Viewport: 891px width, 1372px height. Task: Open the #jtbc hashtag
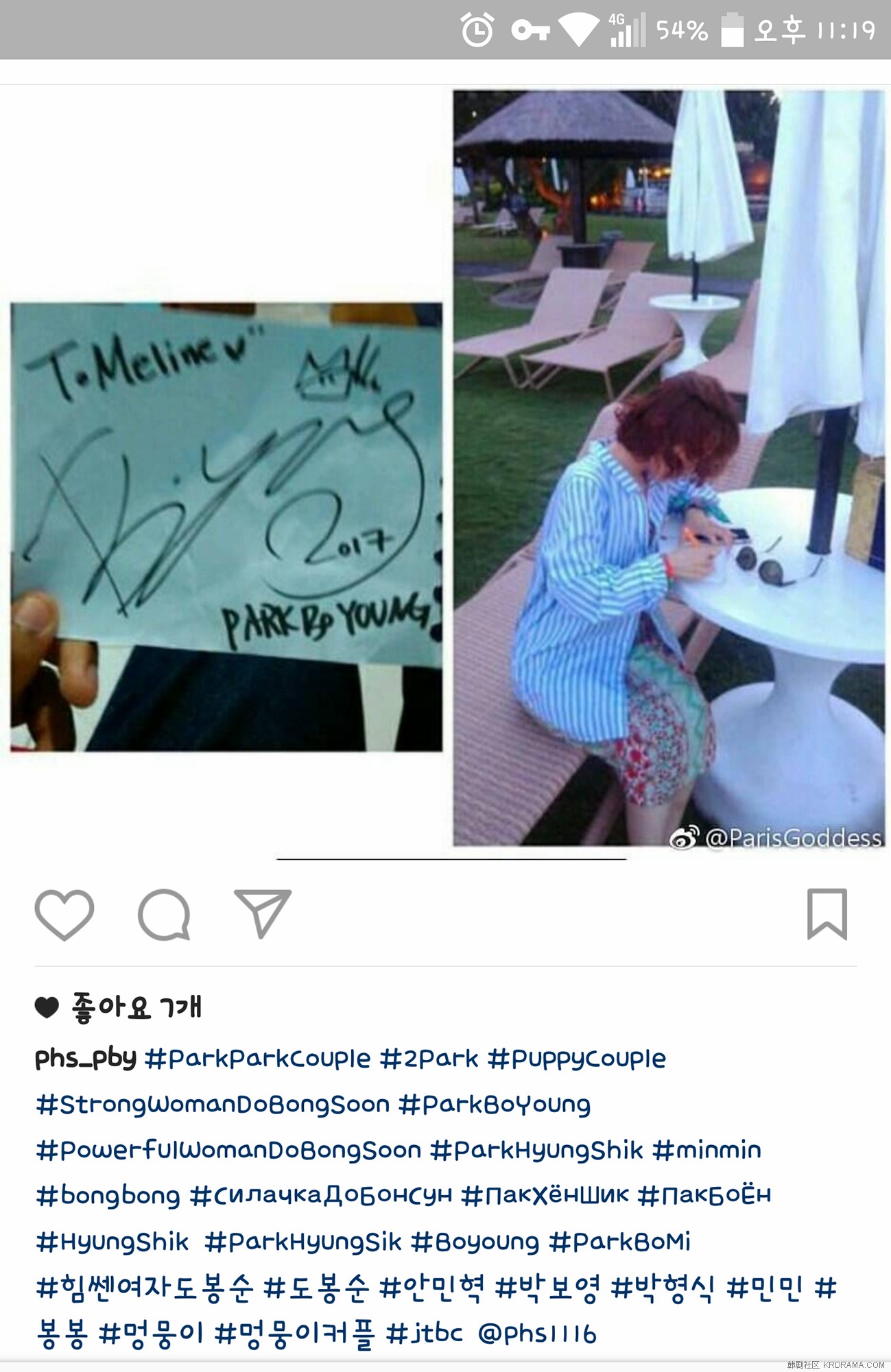425,1334
